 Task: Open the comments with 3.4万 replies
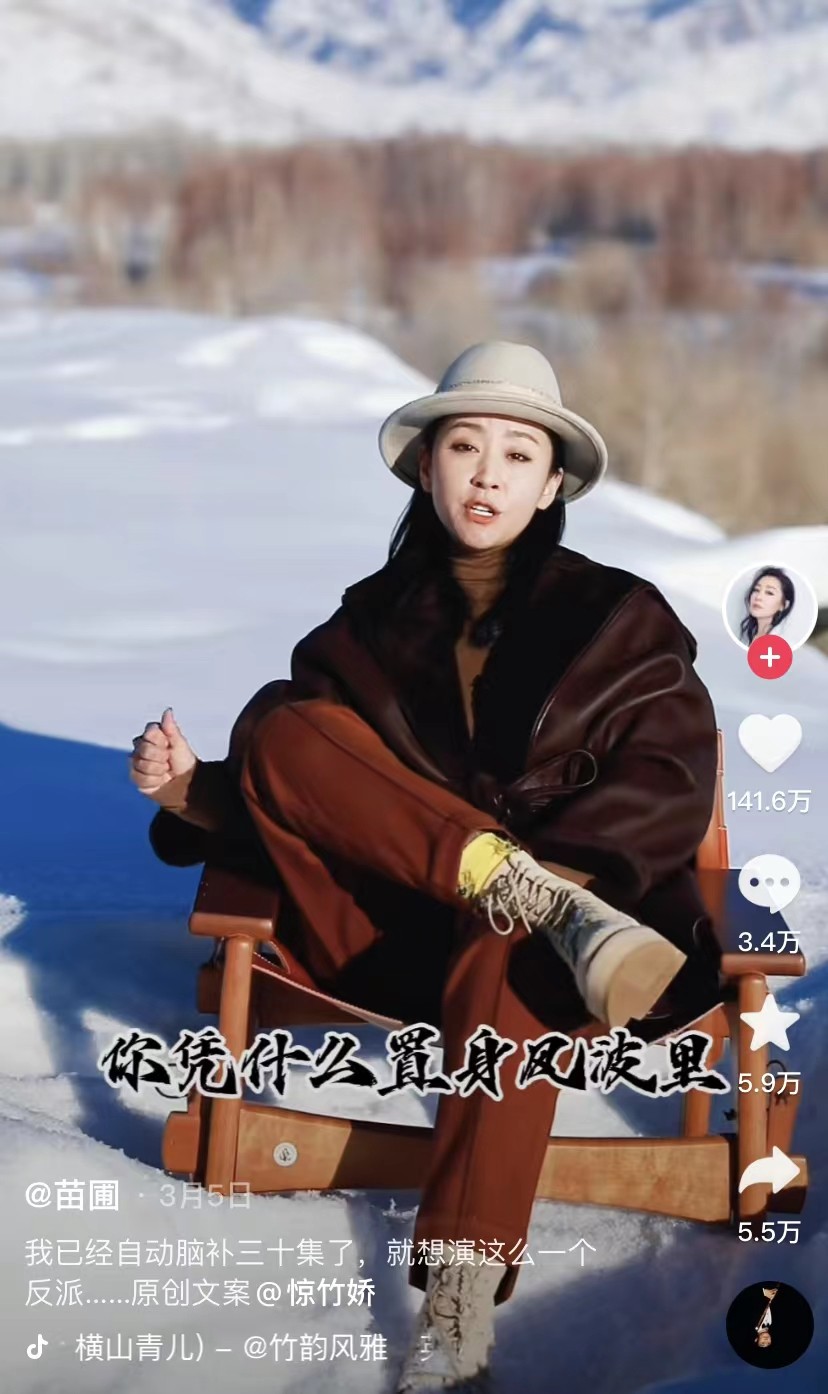click(769, 884)
